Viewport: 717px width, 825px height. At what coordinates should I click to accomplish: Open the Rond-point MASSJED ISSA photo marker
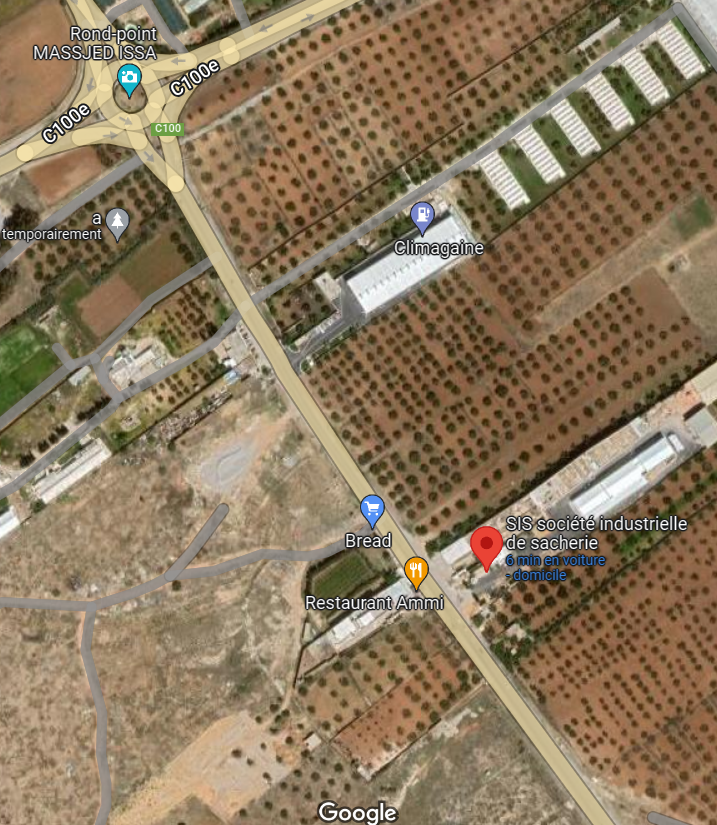pos(129,76)
